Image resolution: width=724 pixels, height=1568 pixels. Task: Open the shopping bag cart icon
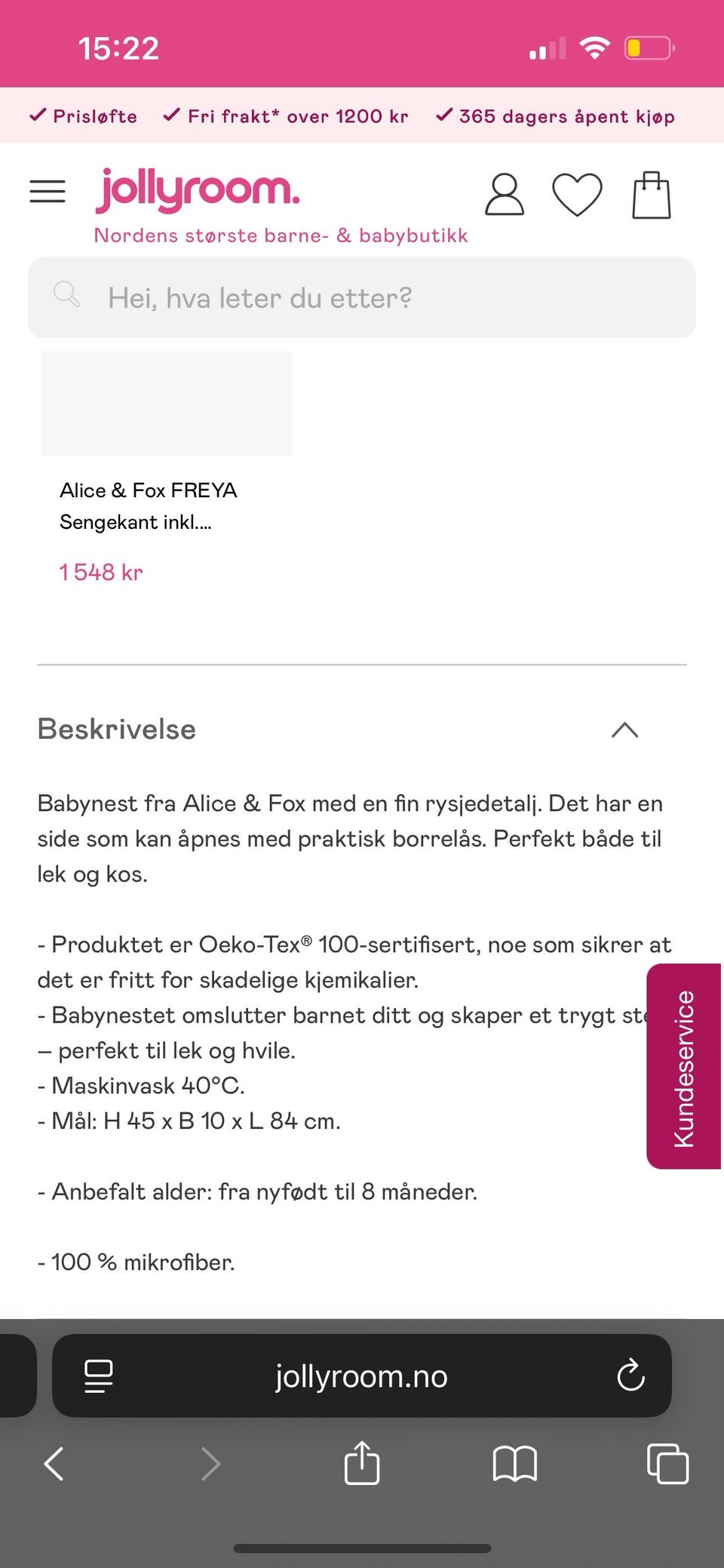[x=651, y=195]
